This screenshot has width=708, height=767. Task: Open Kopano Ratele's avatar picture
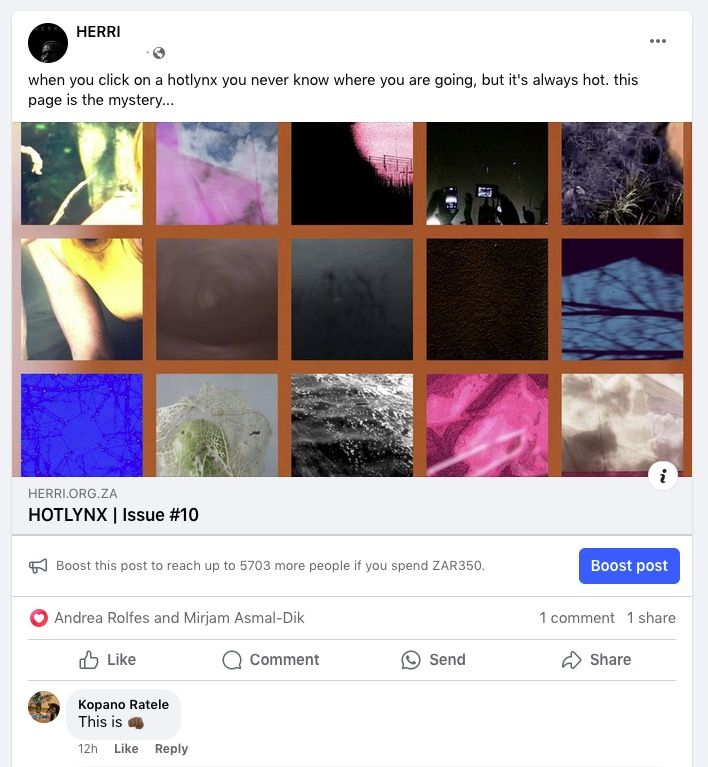click(44, 707)
